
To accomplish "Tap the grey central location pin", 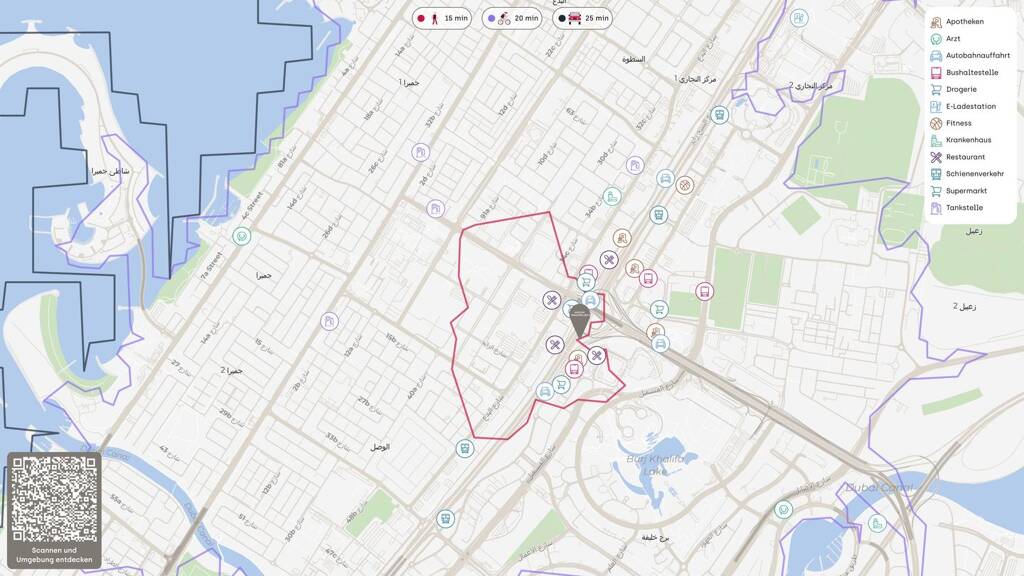I will tap(579, 319).
